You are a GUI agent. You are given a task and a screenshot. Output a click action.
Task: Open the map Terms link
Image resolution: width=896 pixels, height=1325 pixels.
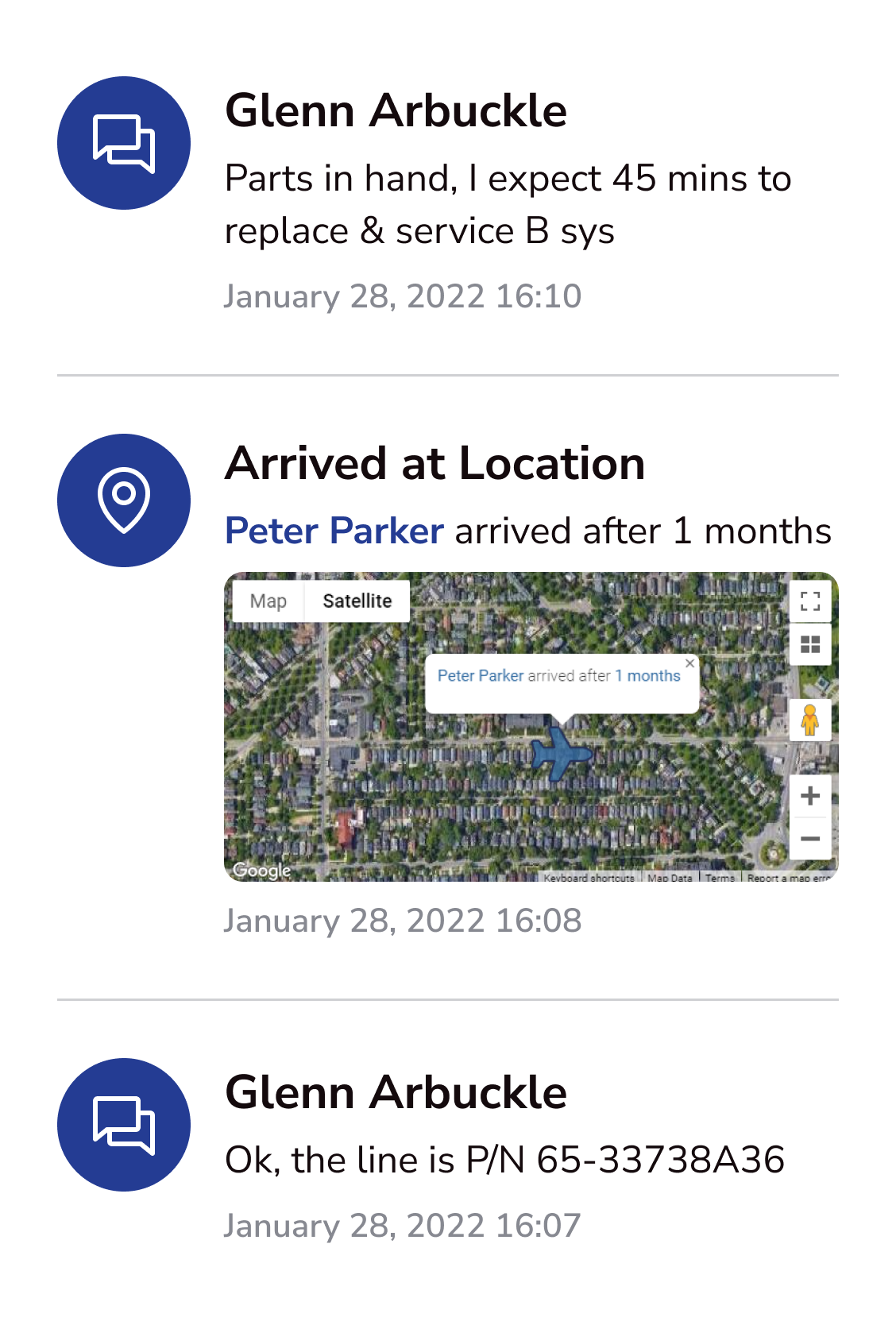tap(720, 877)
